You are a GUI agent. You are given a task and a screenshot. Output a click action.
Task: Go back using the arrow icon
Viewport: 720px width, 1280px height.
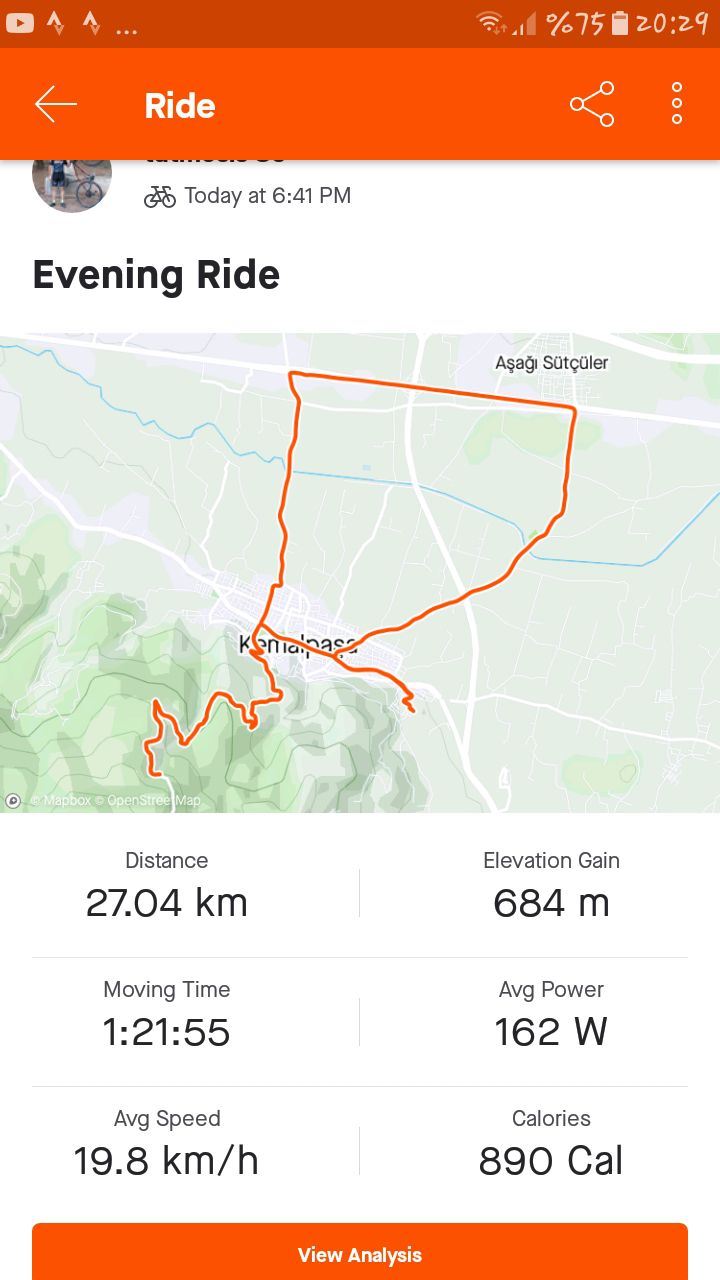coord(56,104)
